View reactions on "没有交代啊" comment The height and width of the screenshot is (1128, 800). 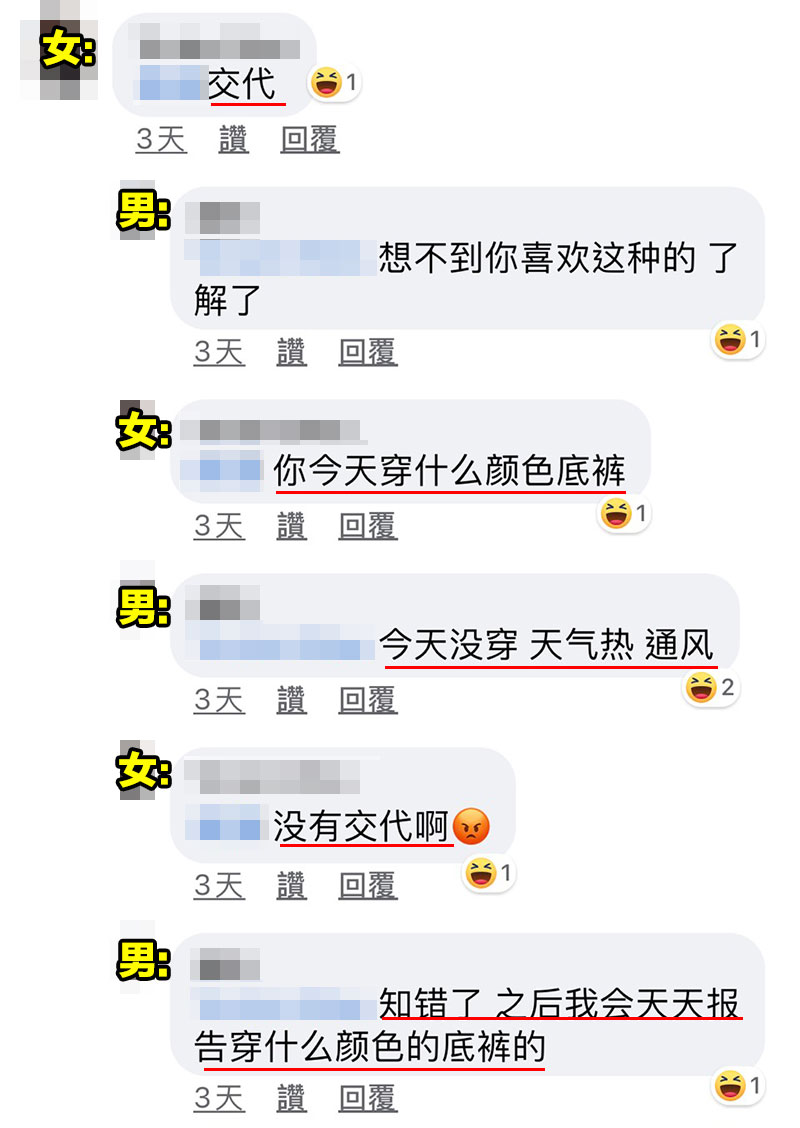pyautogui.click(x=490, y=874)
